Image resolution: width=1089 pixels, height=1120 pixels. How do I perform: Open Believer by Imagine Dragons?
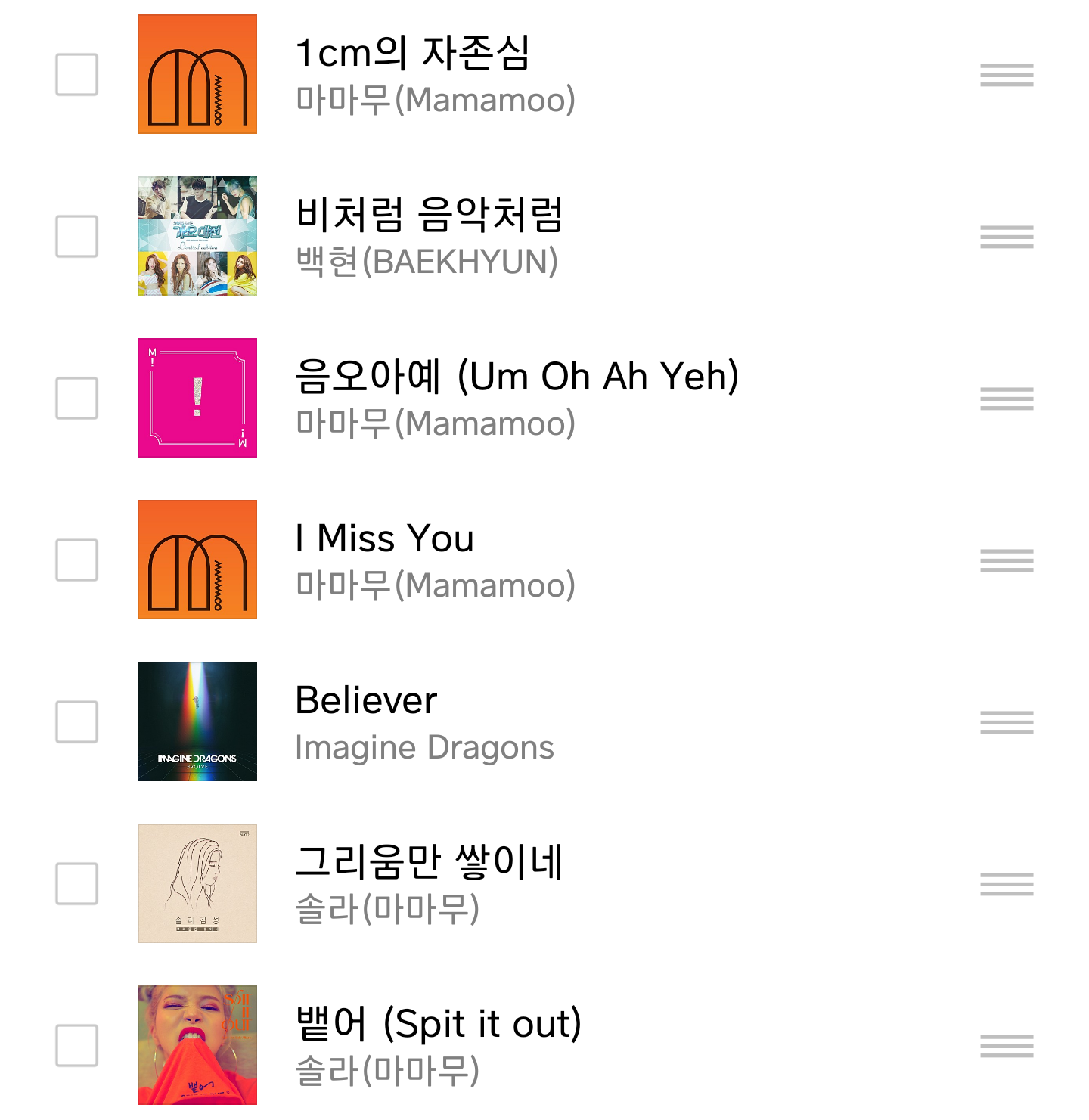click(x=366, y=701)
